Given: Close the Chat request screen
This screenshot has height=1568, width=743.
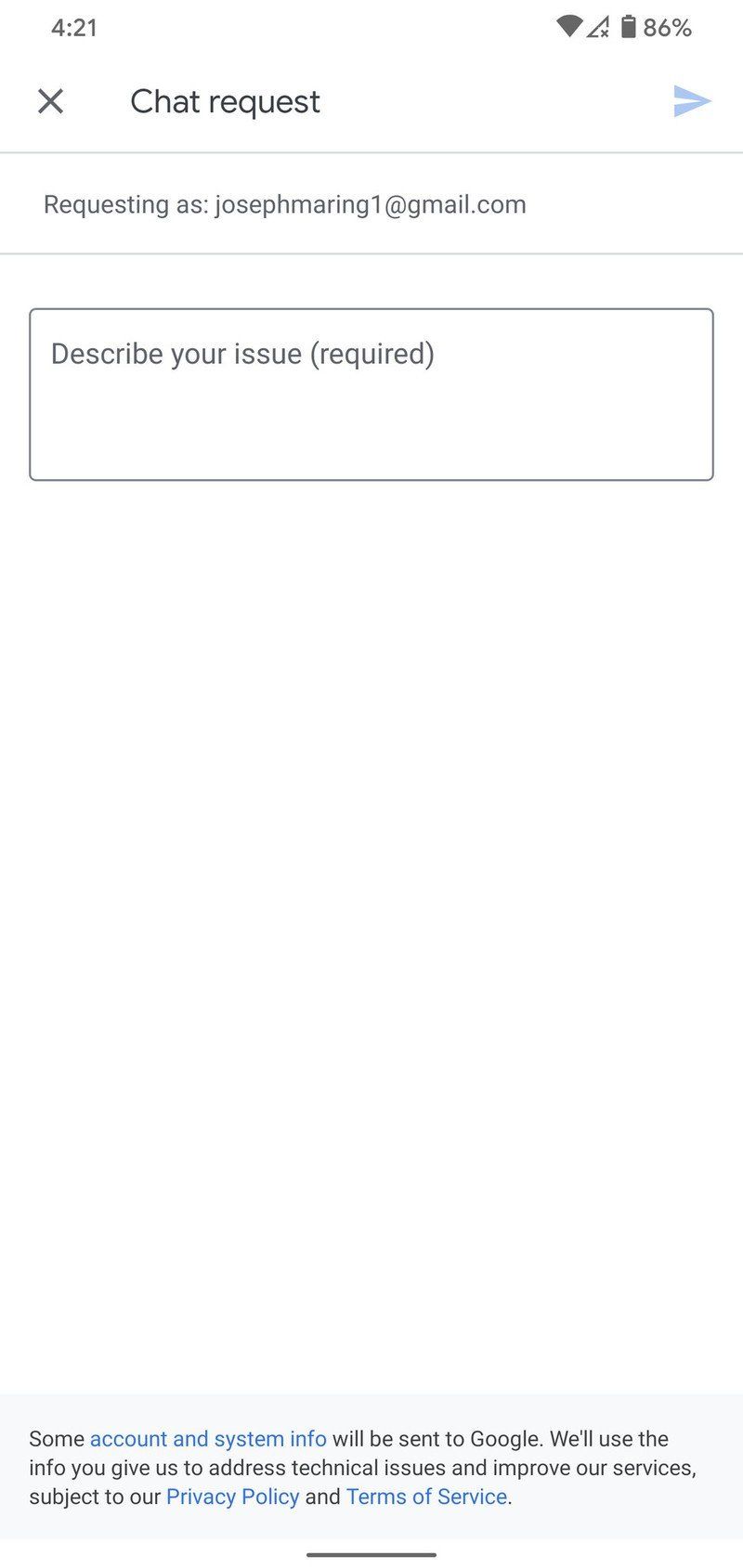Looking at the screenshot, I should pos(50,101).
